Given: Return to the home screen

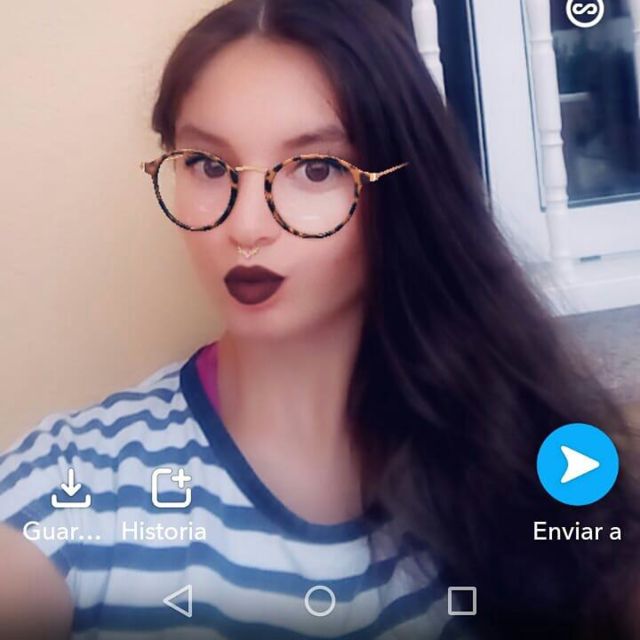Looking at the screenshot, I should click(x=320, y=601).
